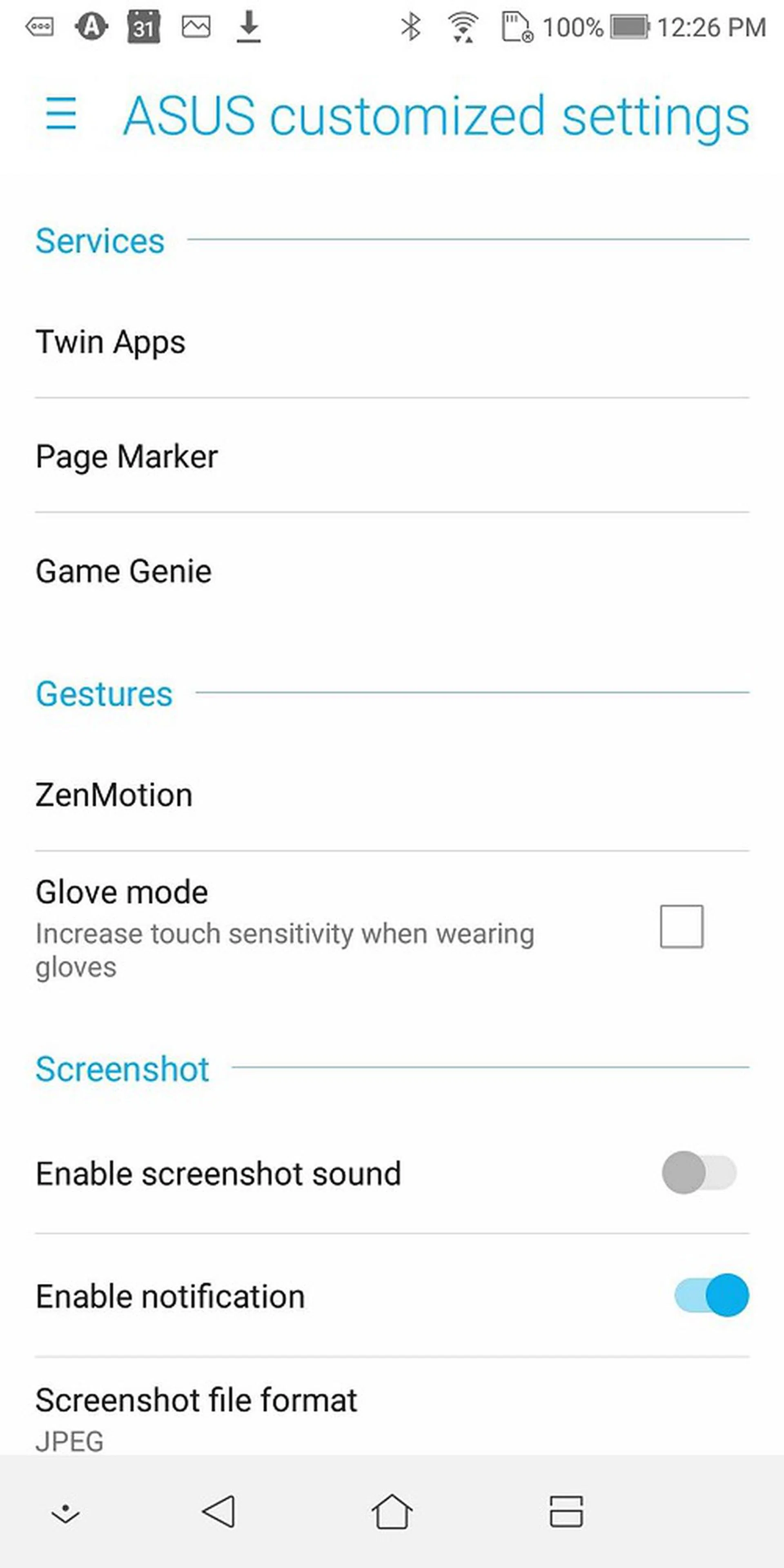Turn on Enable screenshot sound
The width and height of the screenshot is (784, 1568).
point(699,1172)
